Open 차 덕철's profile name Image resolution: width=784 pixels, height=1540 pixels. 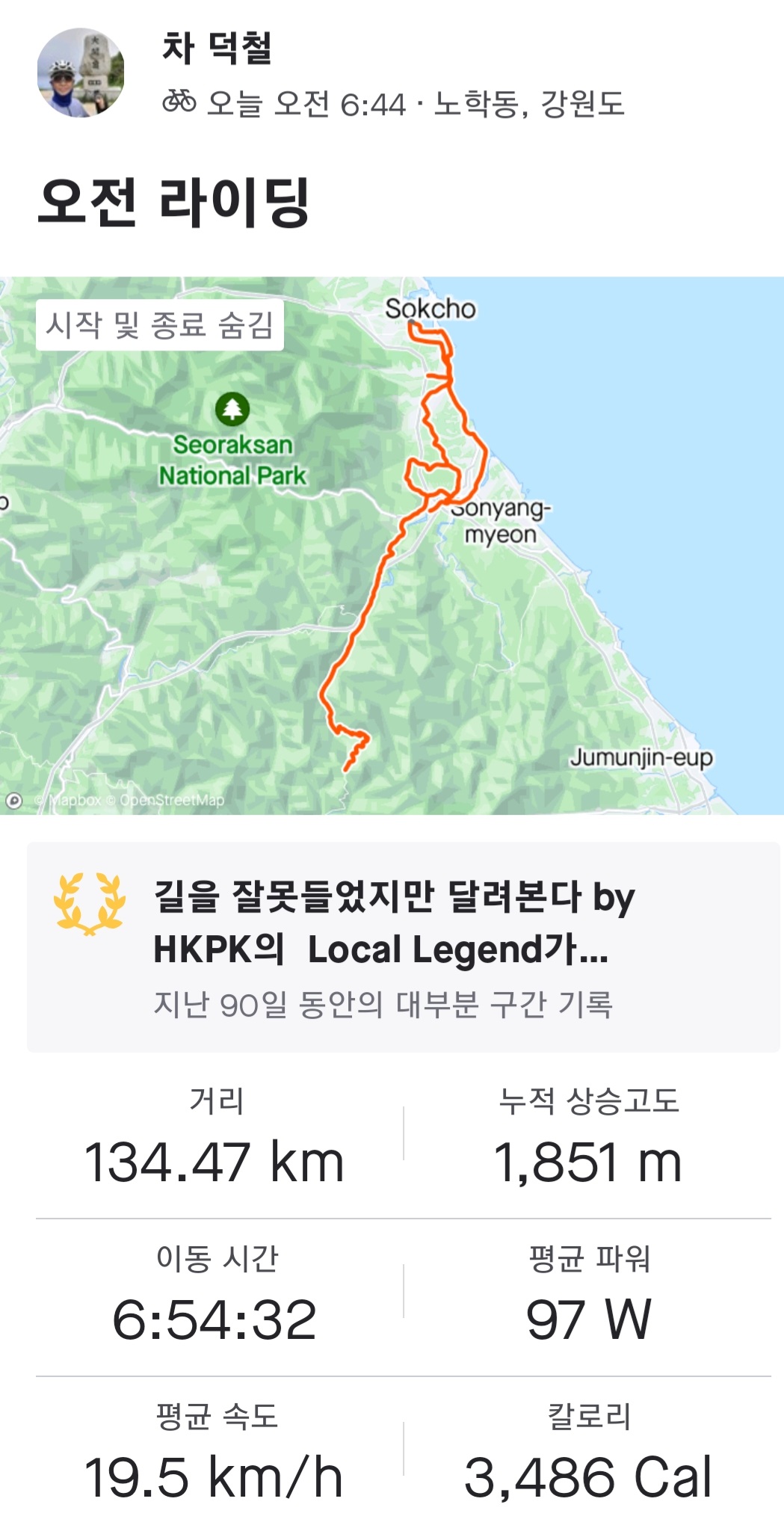(217, 48)
